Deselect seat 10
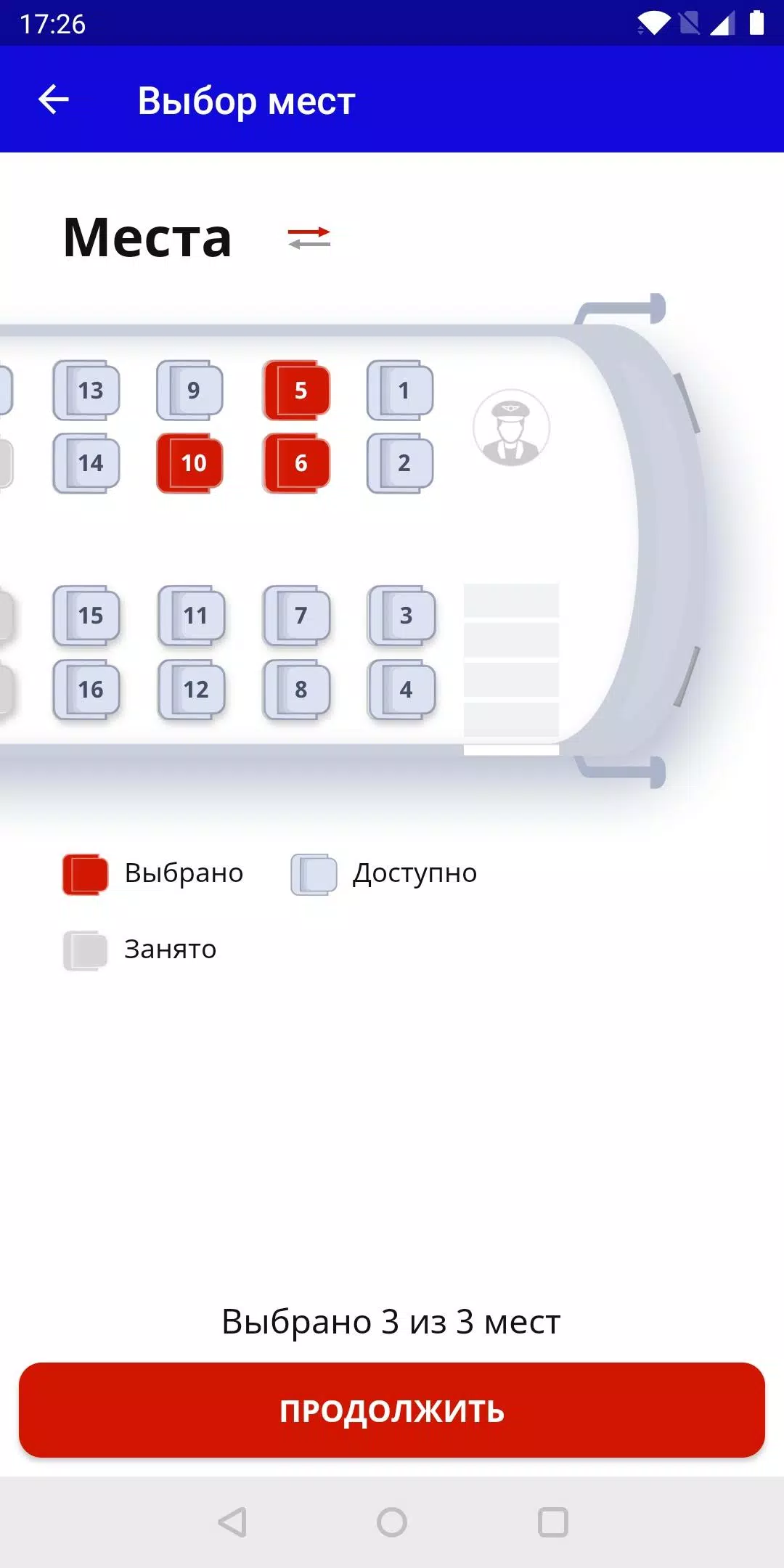The width and height of the screenshot is (784, 1568). 191,463
